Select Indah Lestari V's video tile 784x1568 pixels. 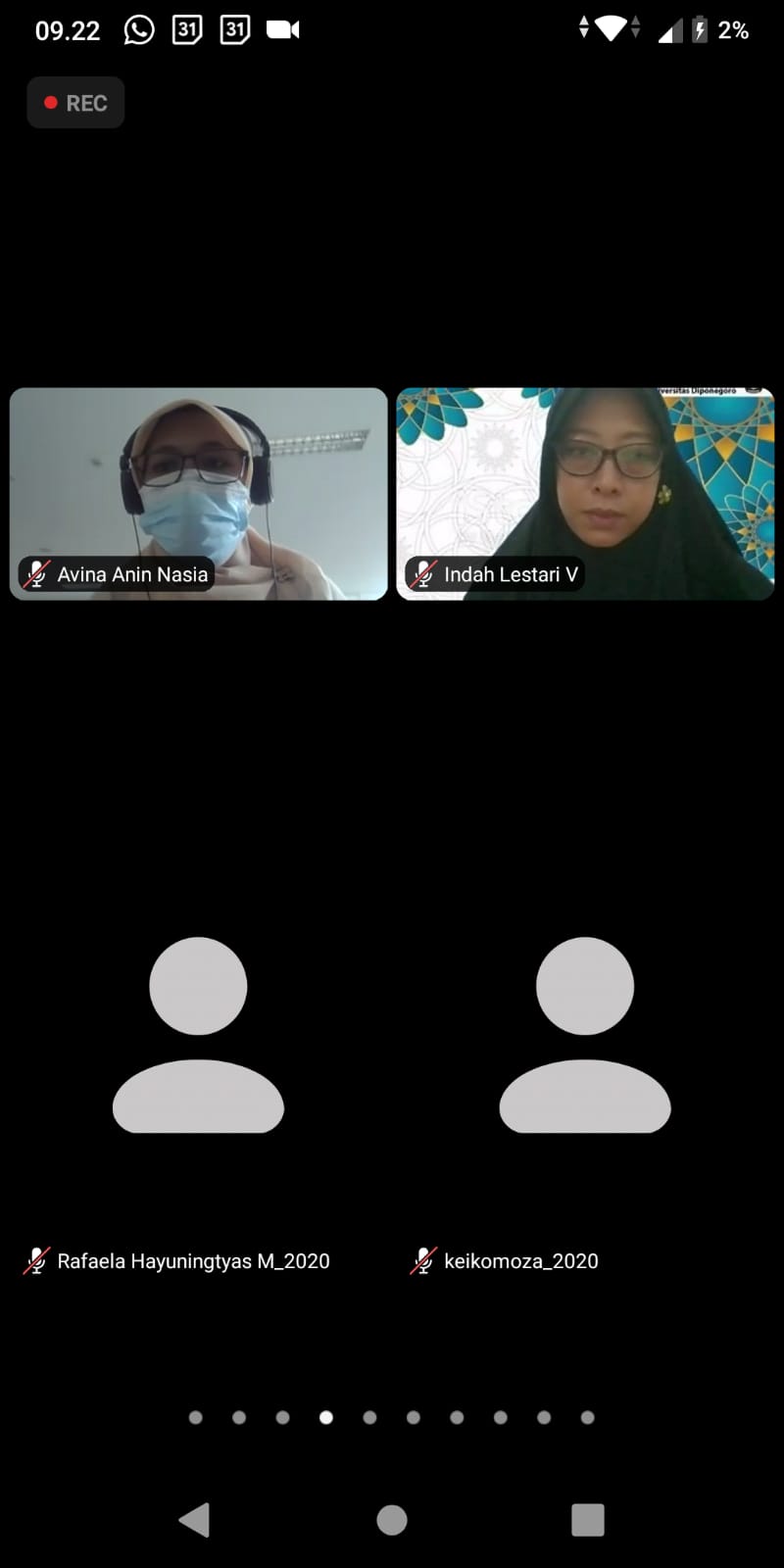click(x=585, y=493)
